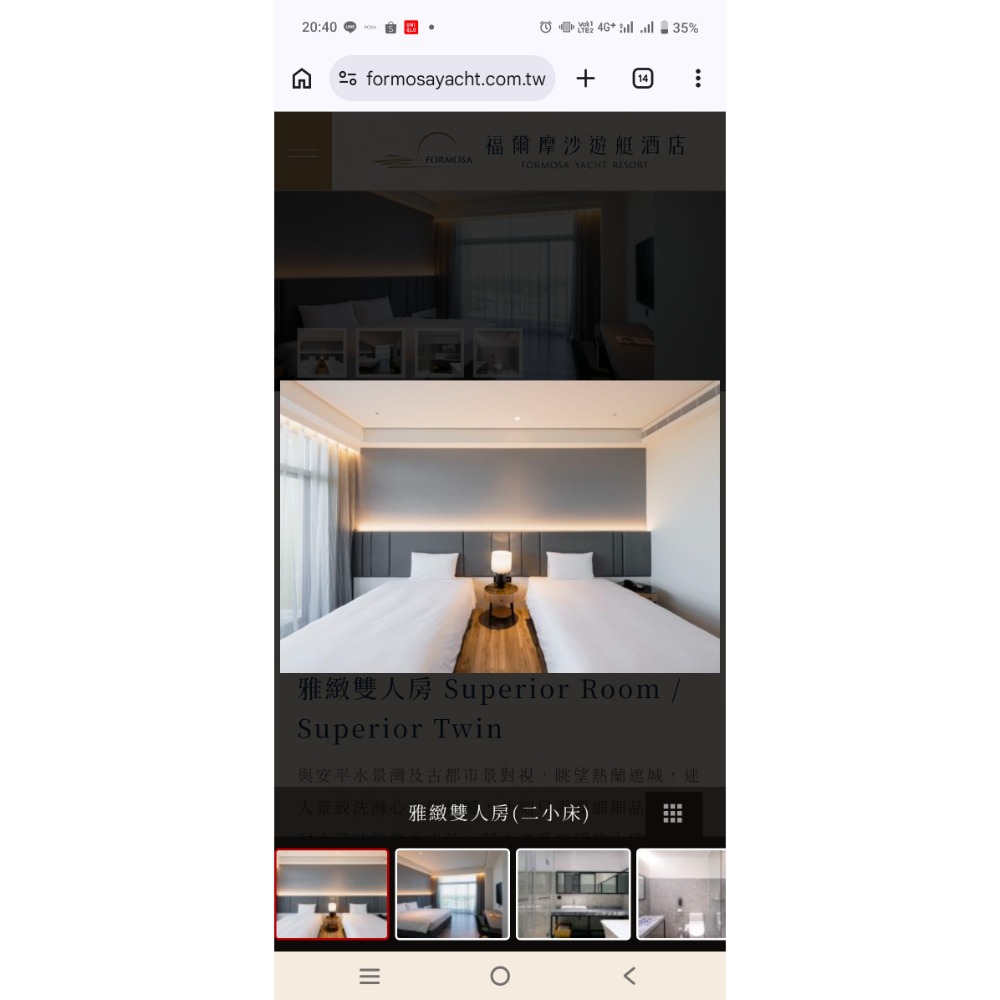Open a new browser tab

(586, 79)
